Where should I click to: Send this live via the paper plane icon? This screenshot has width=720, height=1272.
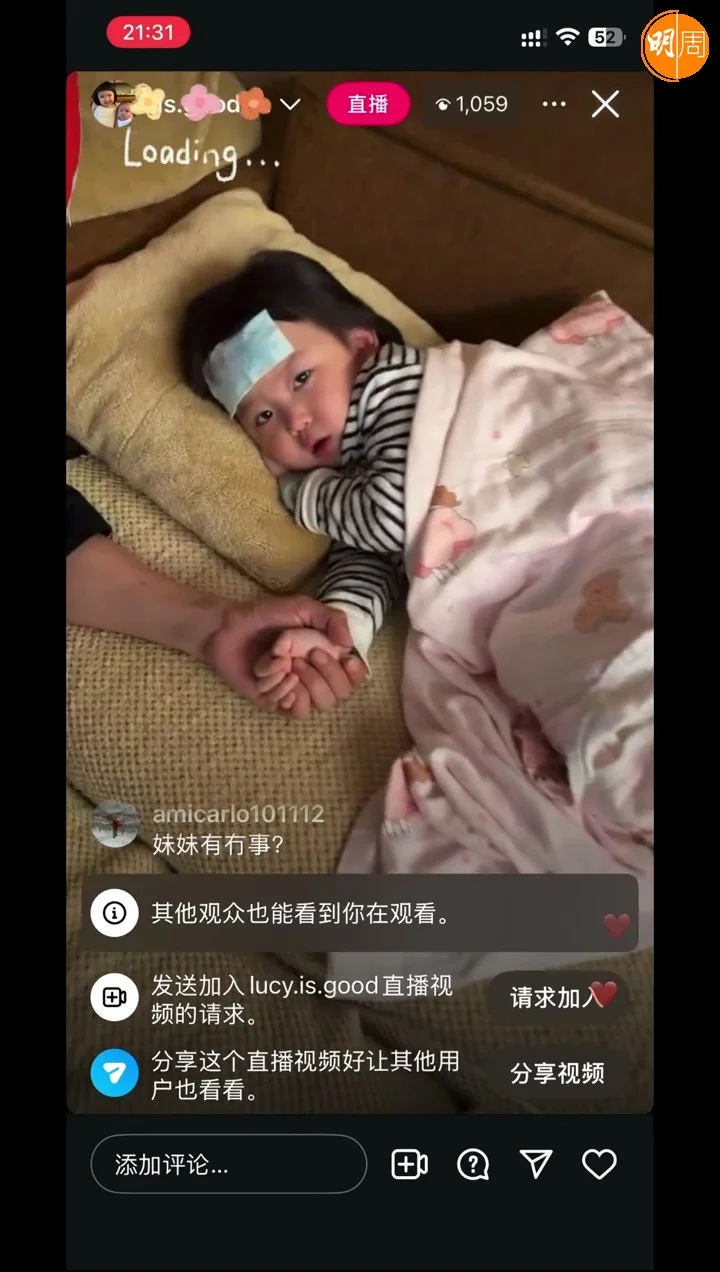click(536, 1163)
